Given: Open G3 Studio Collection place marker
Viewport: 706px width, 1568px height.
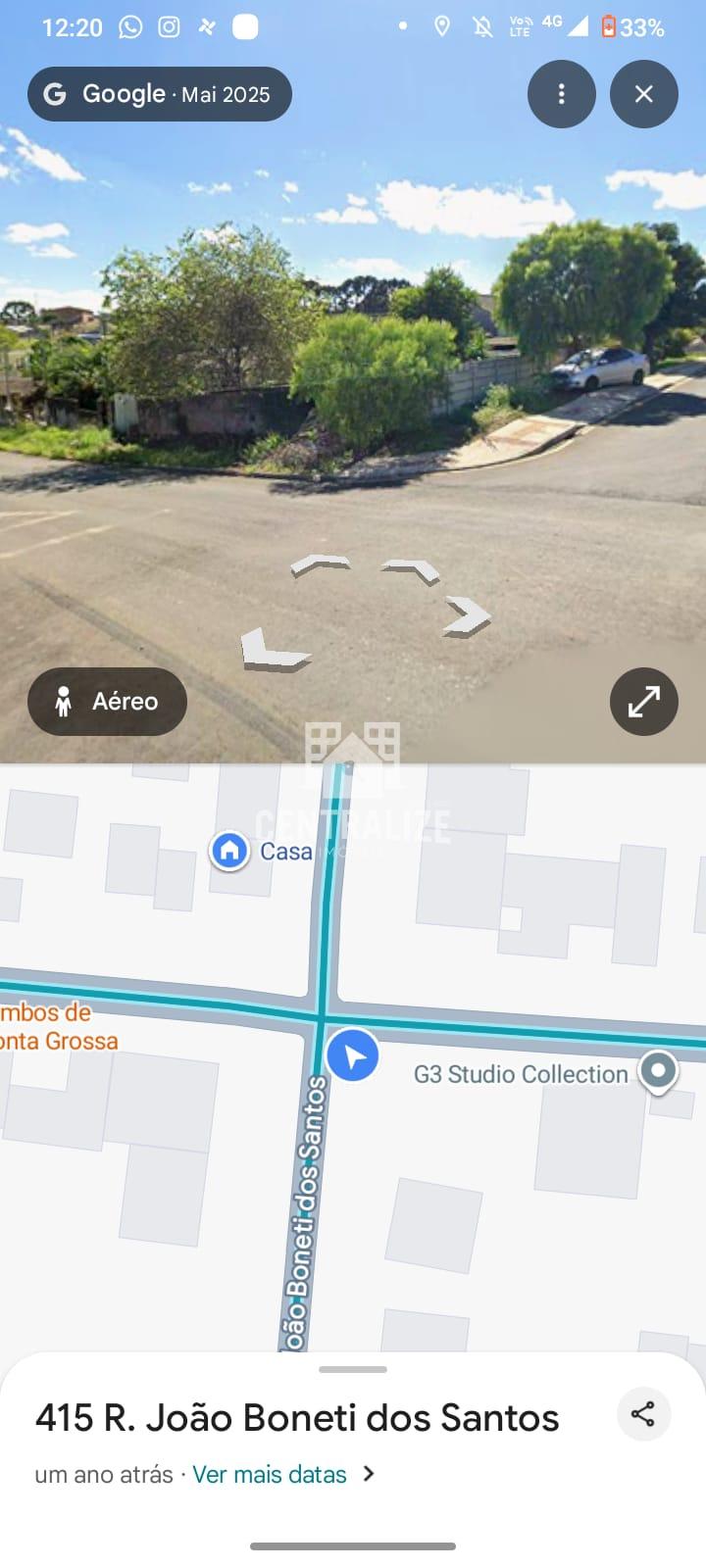Looking at the screenshot, I should pyautogui.click(x=658, y=1071).
